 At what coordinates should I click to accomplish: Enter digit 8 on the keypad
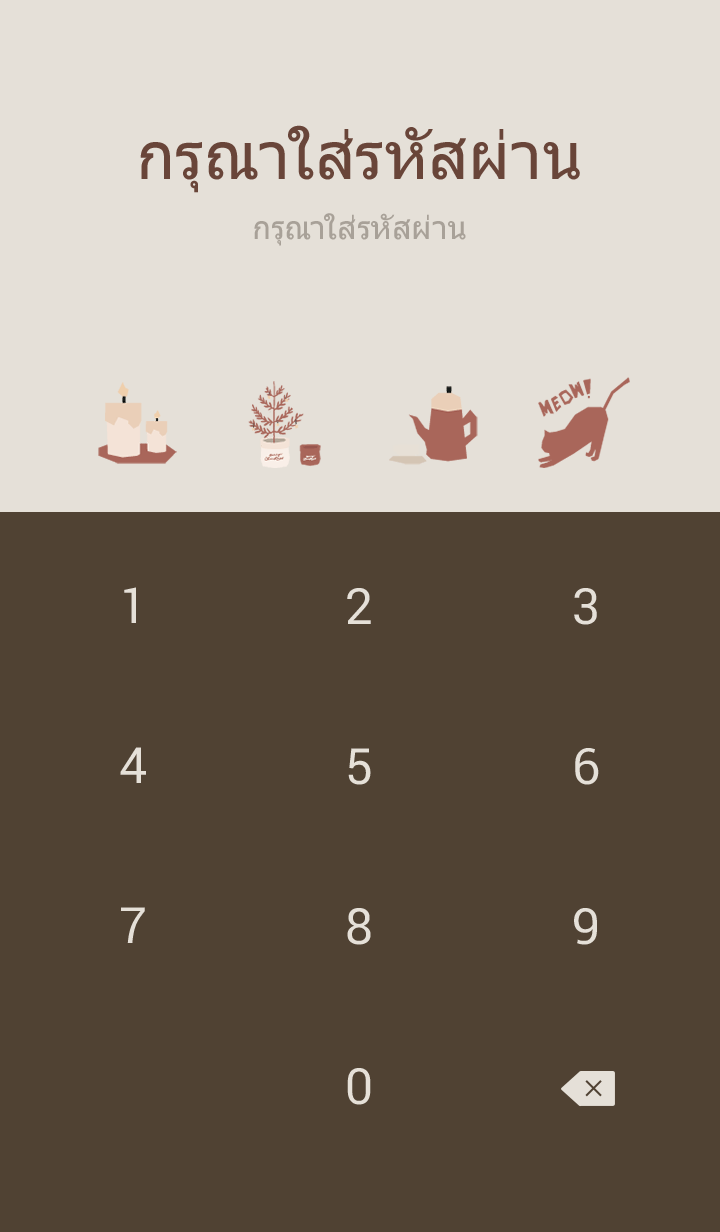click(x=359, y=927)
